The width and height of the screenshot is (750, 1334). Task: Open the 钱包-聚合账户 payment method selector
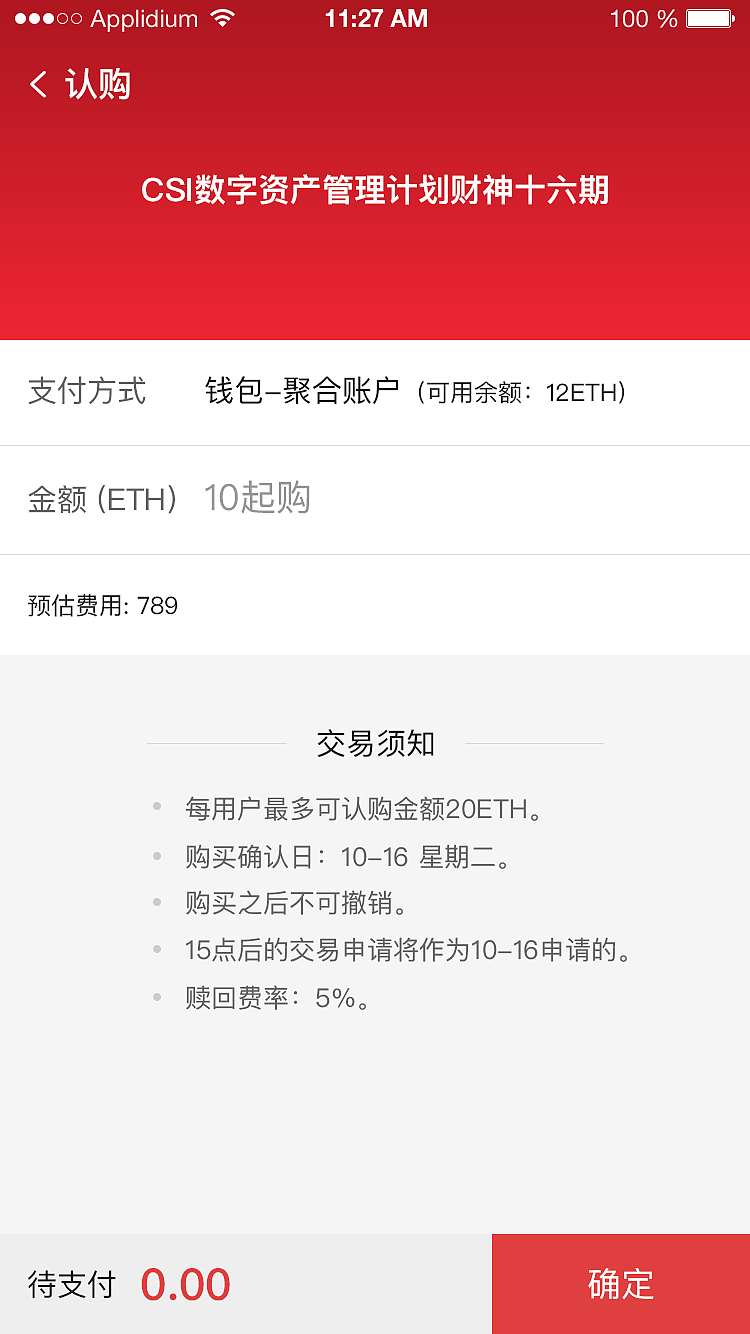click(x=300, y=392)
